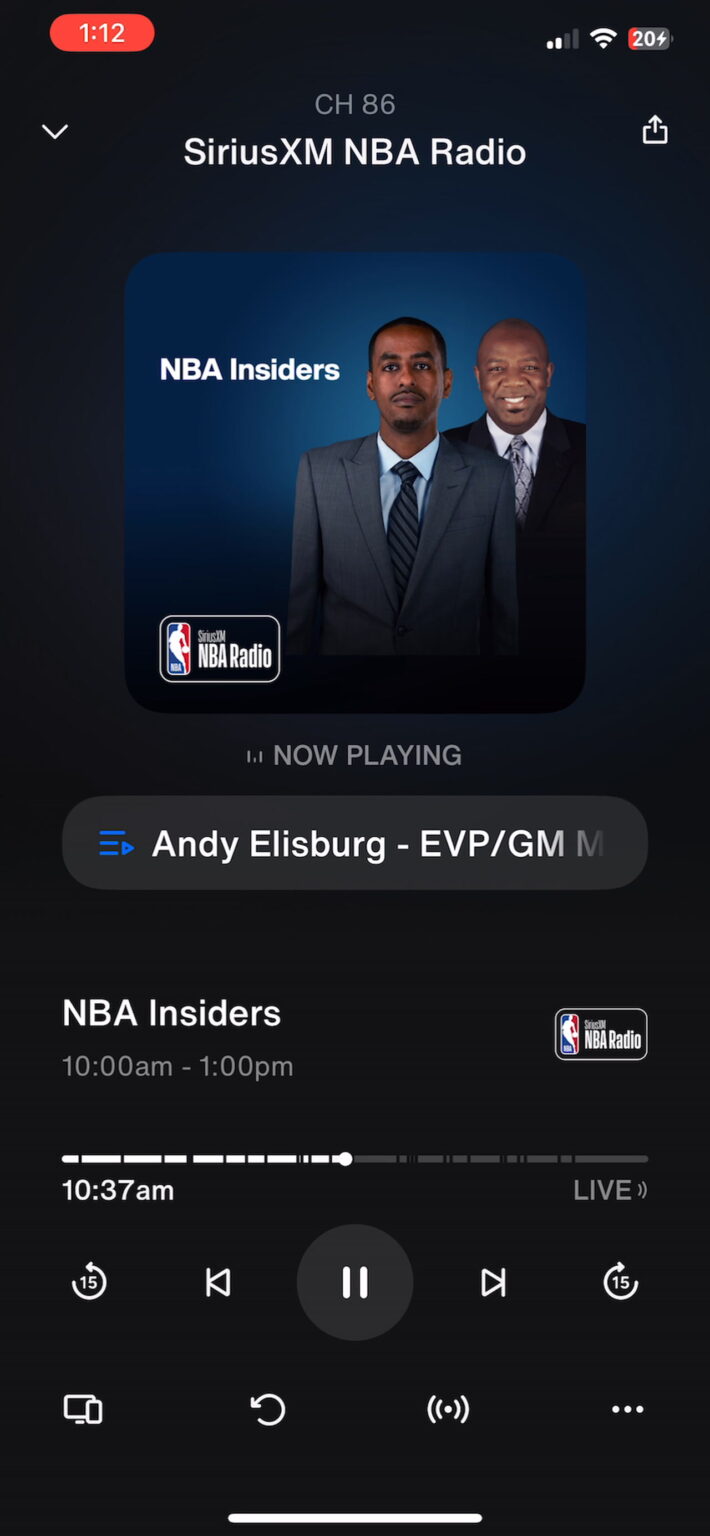This screenshot has width=710, height=1536.
Task: Tap the live radio signal icon
Action: click(447, 1409)
